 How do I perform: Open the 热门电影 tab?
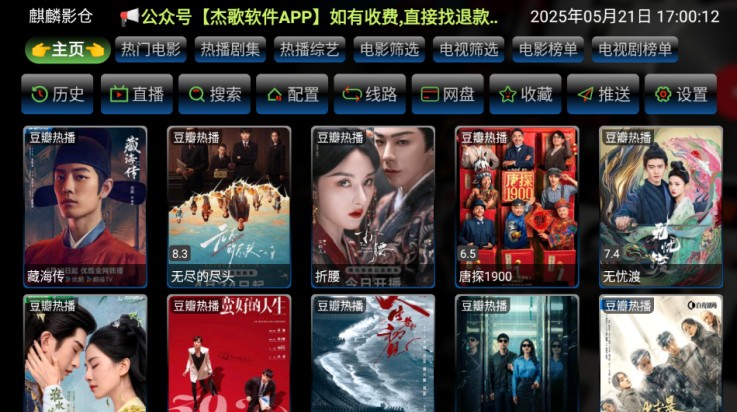[x=151, y=50]
